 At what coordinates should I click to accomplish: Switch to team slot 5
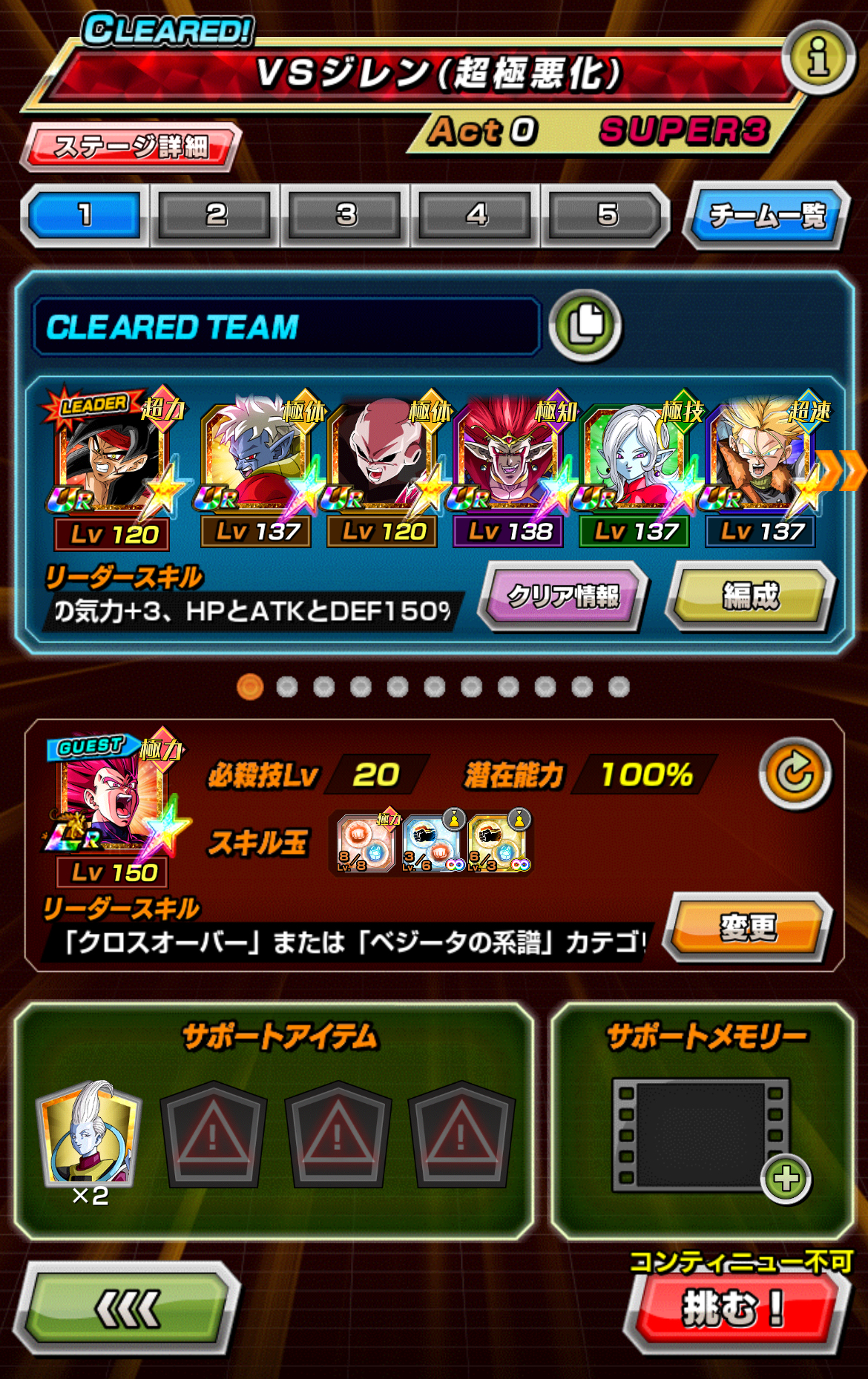click(607, 215)
